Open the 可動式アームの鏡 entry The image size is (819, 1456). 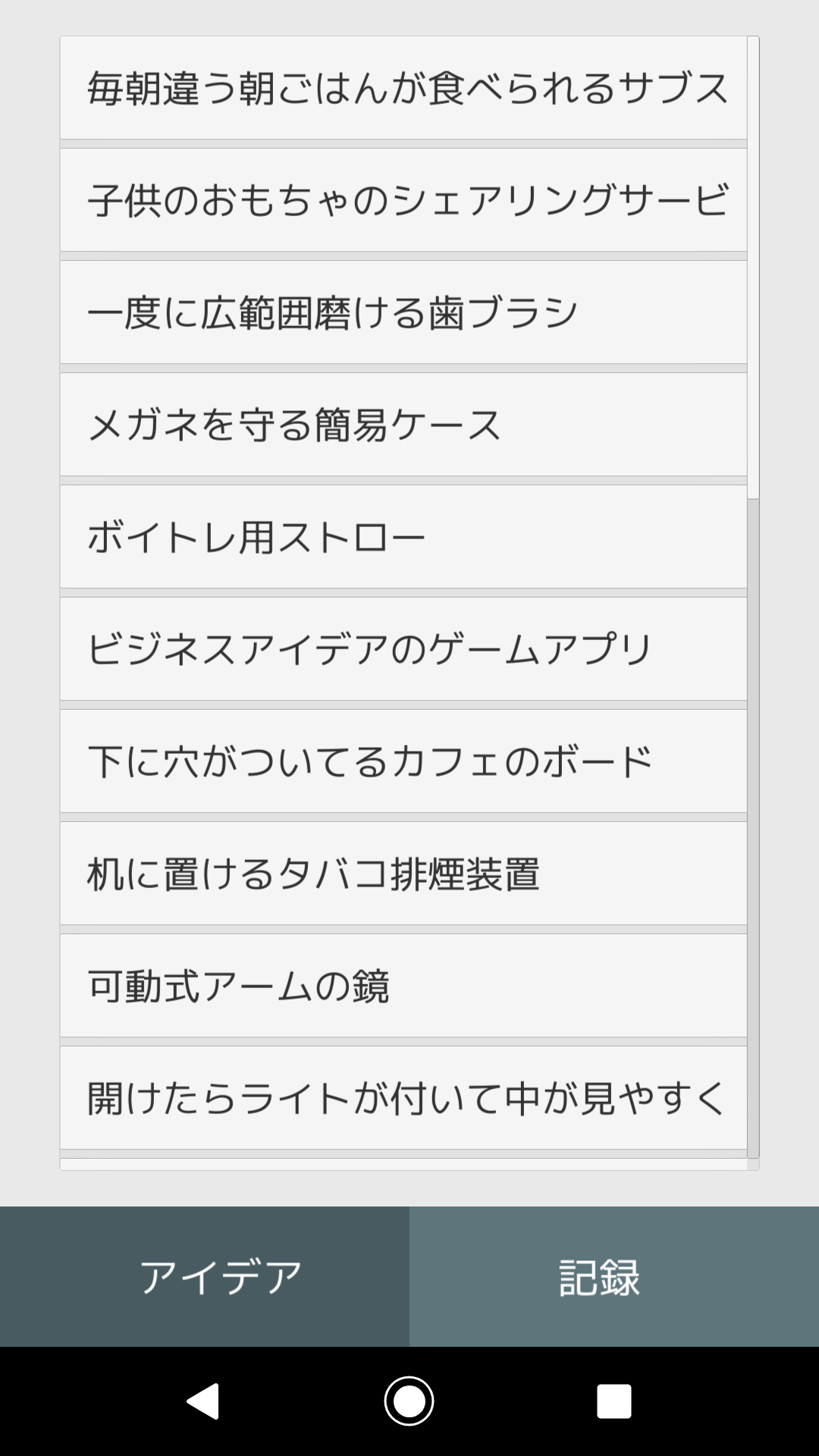click(402, 984)
